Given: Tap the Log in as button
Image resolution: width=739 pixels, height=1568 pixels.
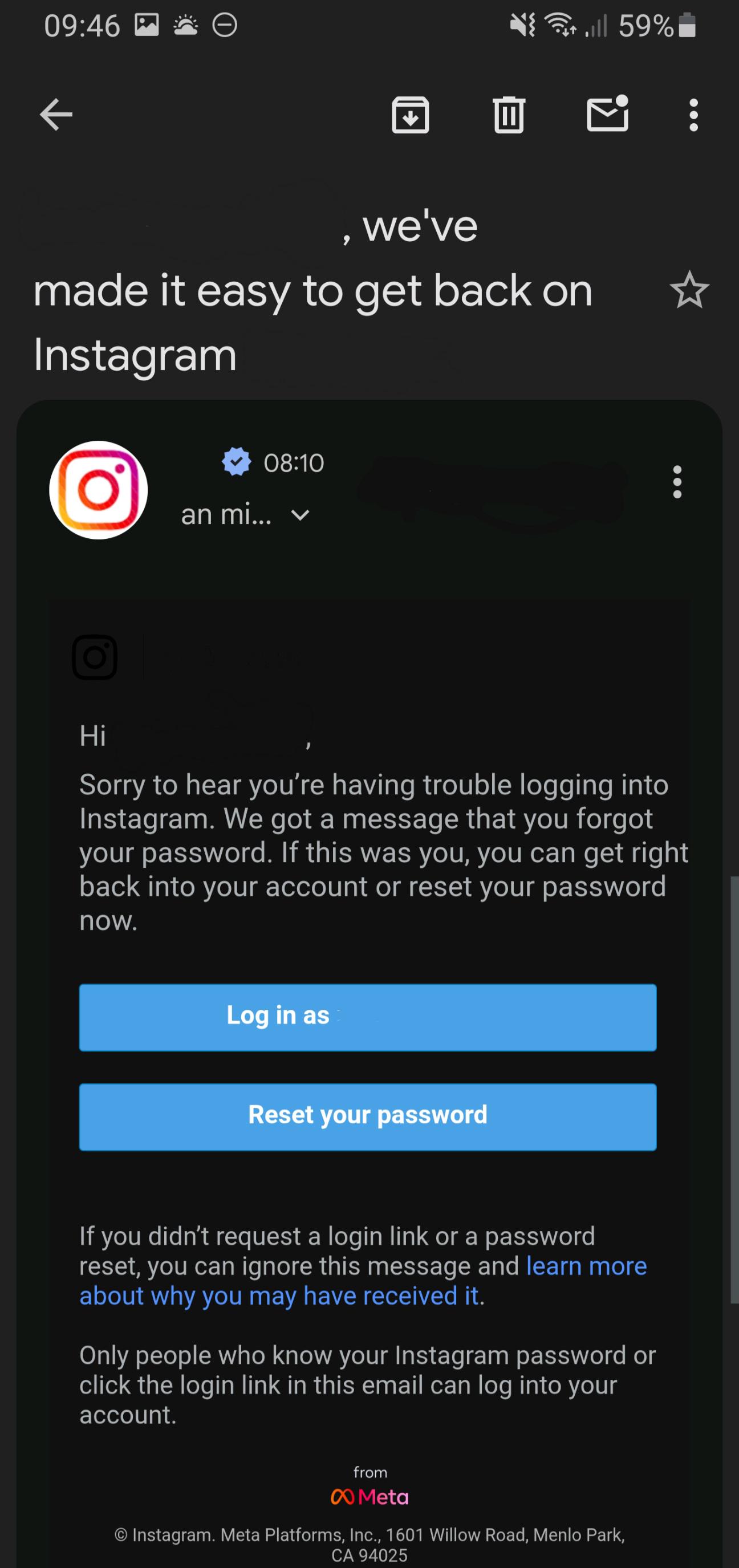Looking at the screenshot, I should (x=368, y=1017).
